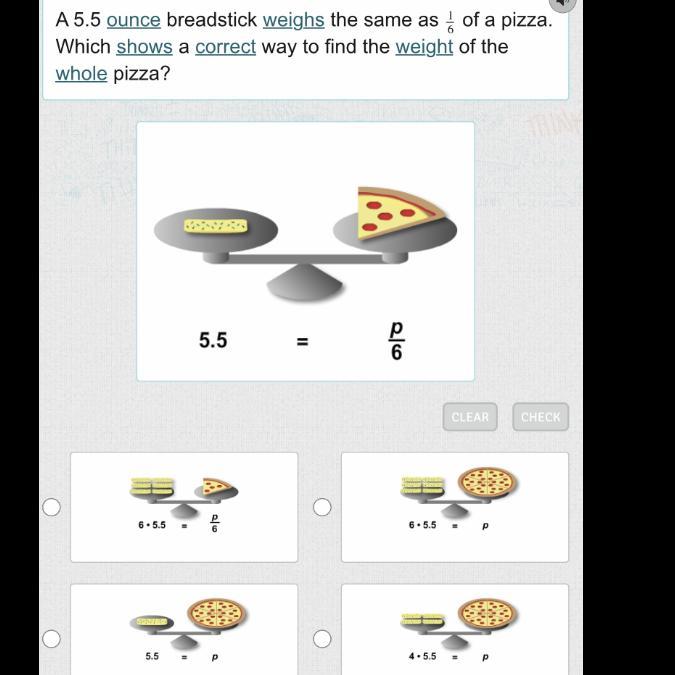Tap the underlined word 'correct'
Screen dimensions: 675x675
tap(225, 46)
